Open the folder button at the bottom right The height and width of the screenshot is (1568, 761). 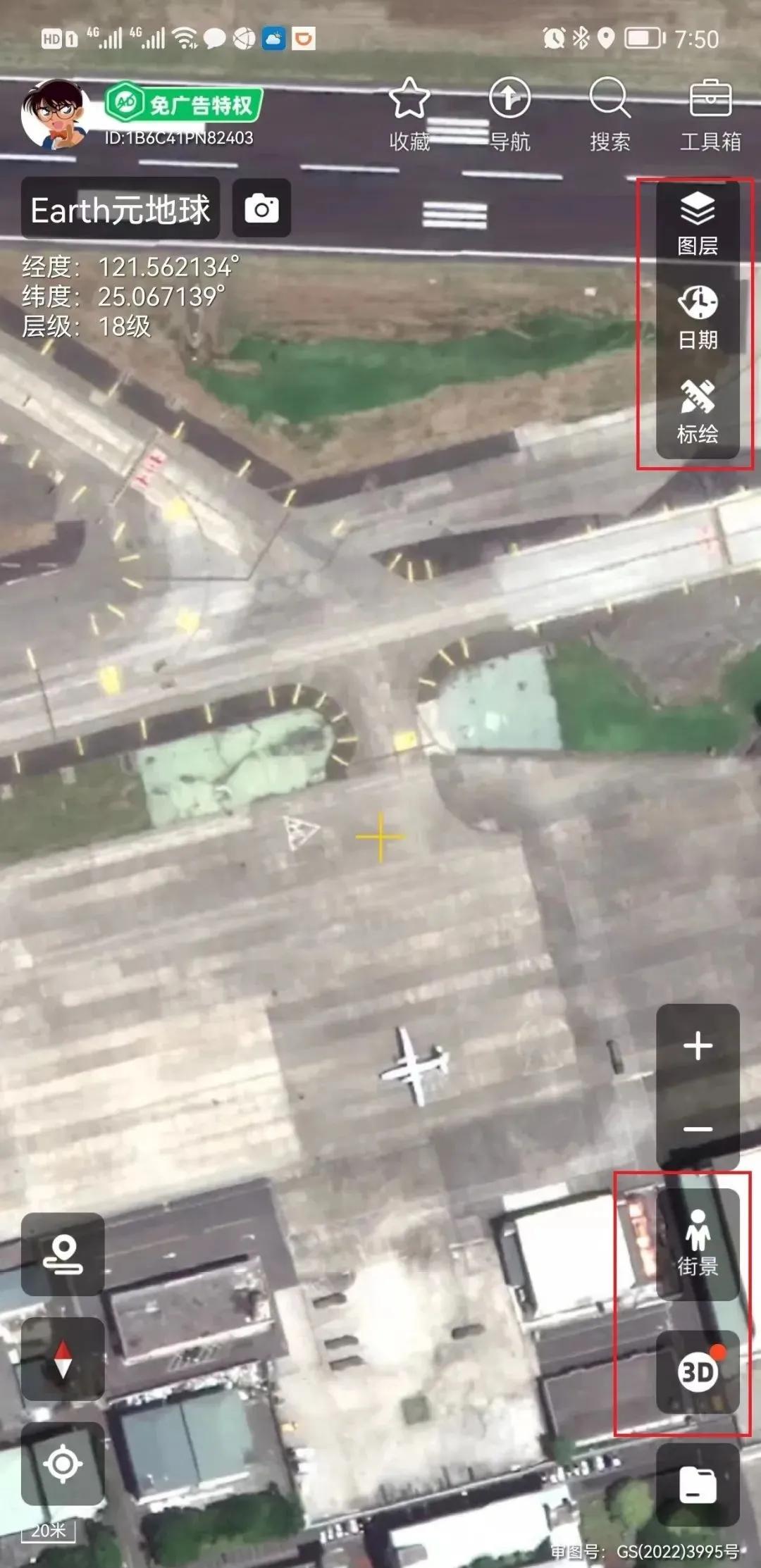coord(698,1485)
